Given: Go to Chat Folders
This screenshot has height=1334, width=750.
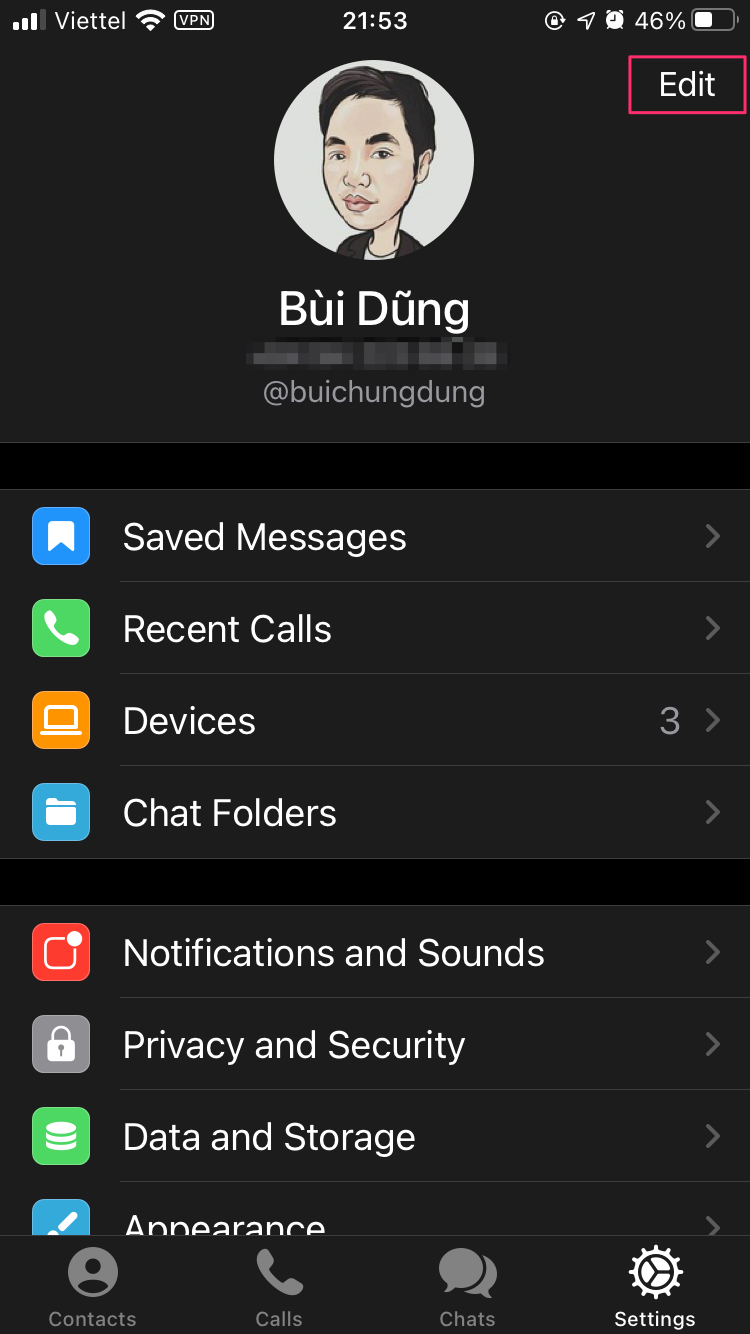Looking at the screenshot, I should (x=375, y=812).
